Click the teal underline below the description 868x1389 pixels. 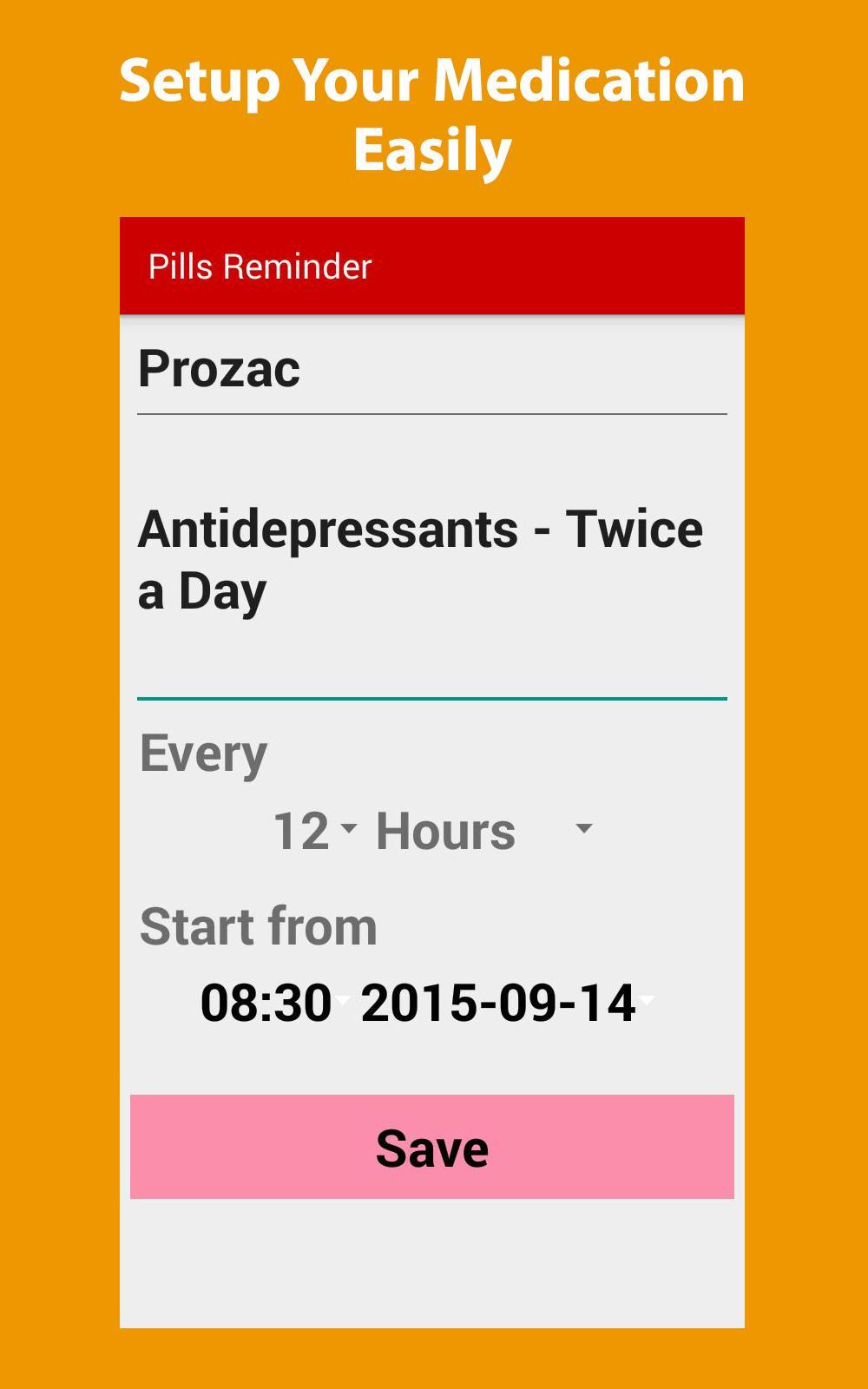coord(432,696)
